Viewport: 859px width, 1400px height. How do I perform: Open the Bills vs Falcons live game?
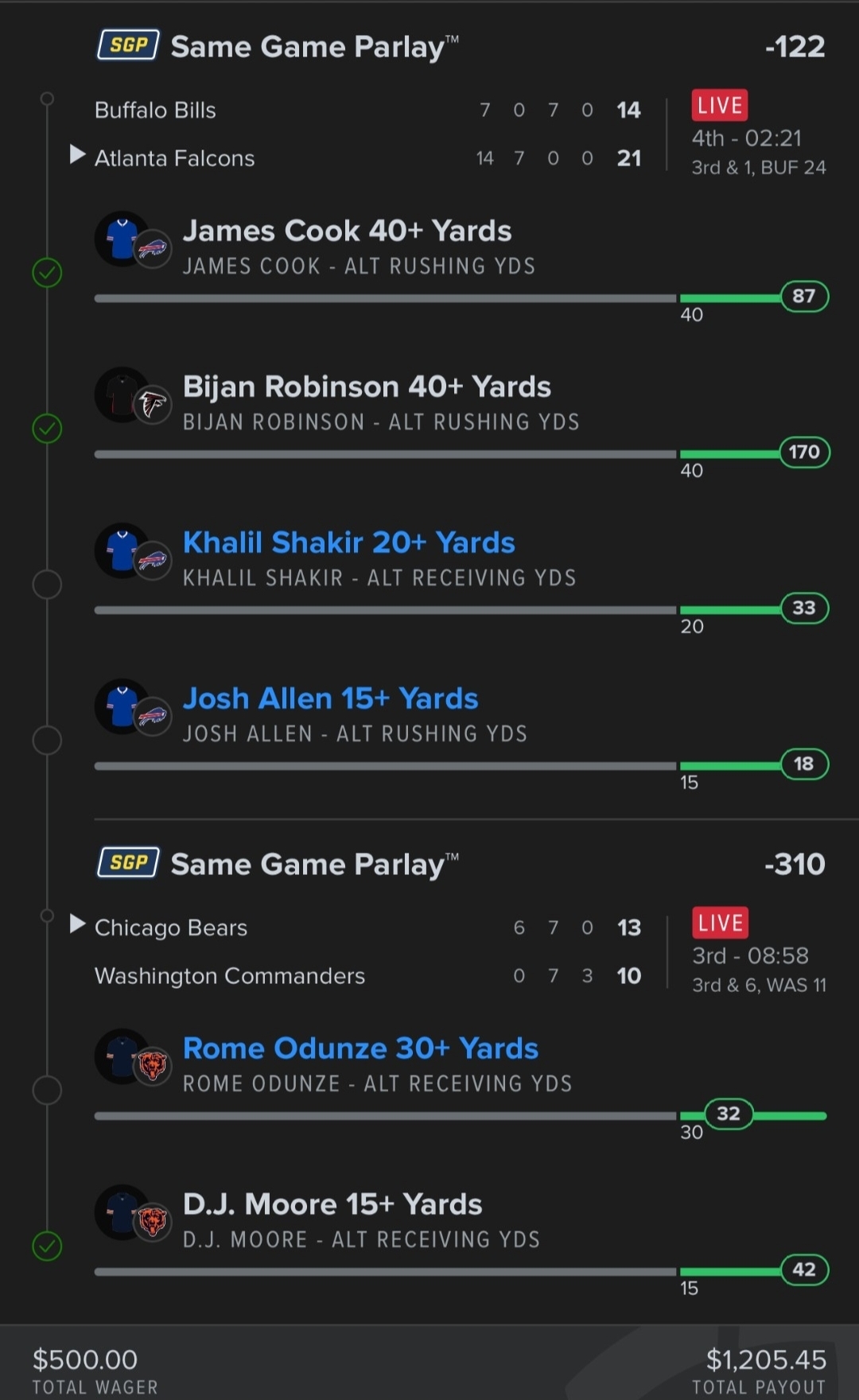coord(366,134)
